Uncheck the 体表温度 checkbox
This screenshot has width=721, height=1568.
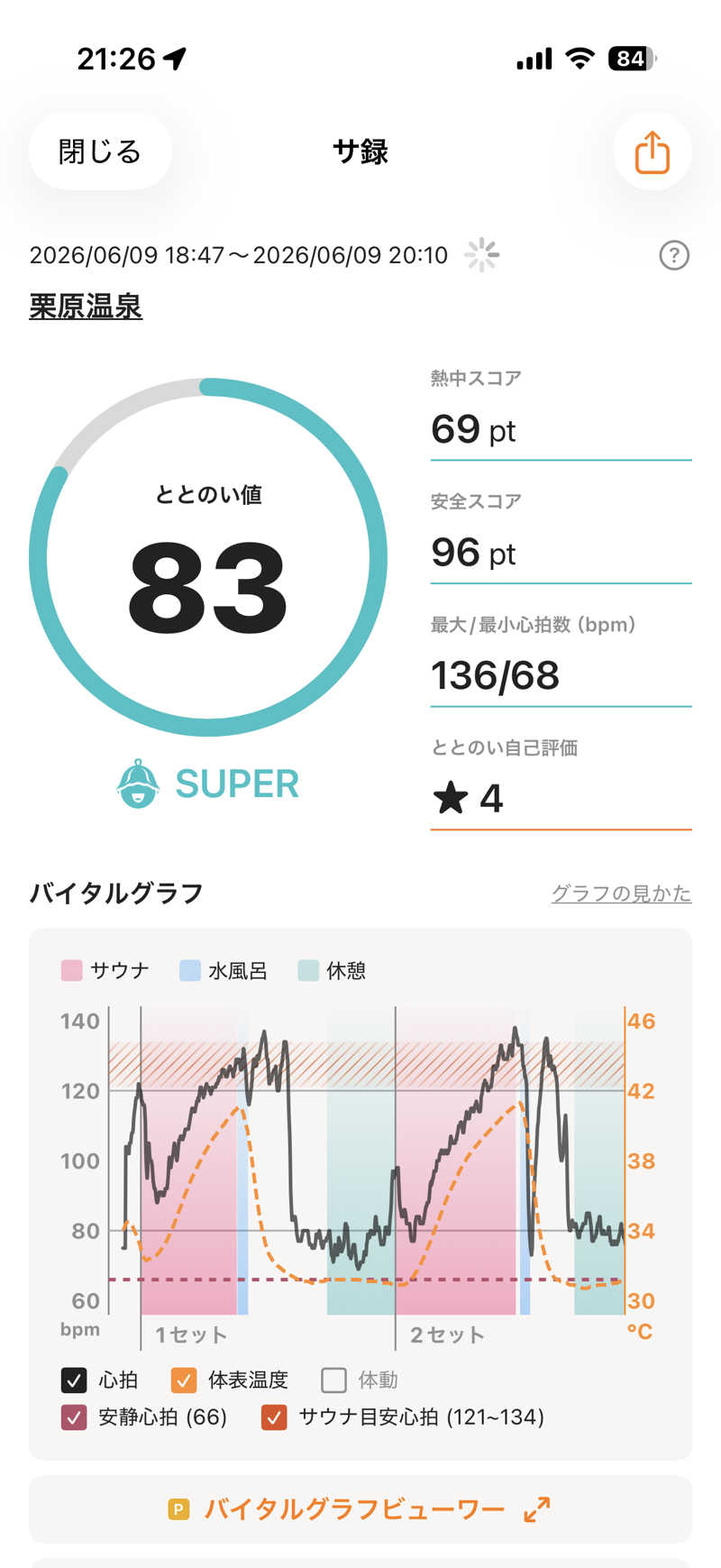(184, 1380)
